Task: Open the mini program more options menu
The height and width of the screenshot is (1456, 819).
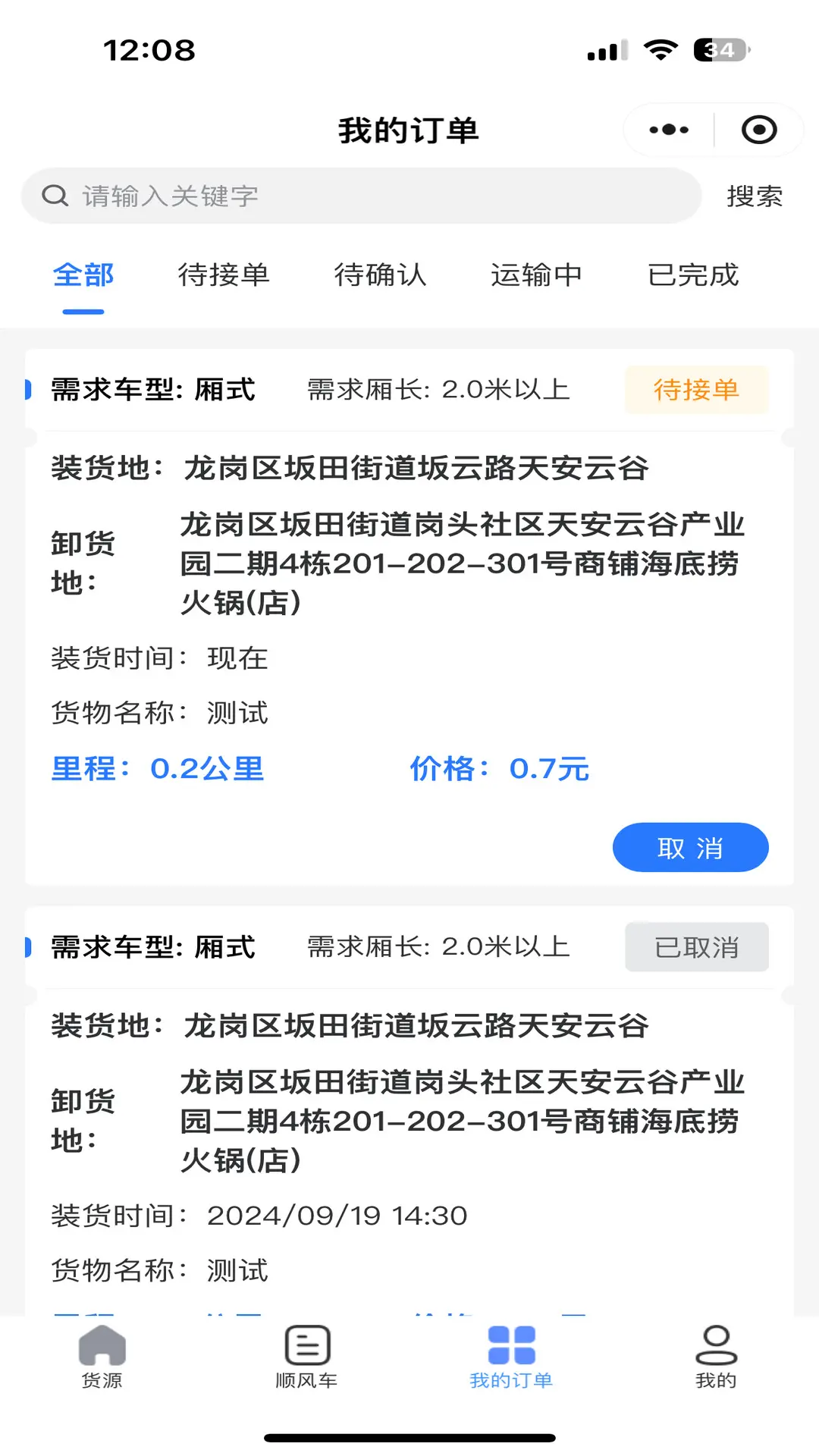Action: [669, 130]
